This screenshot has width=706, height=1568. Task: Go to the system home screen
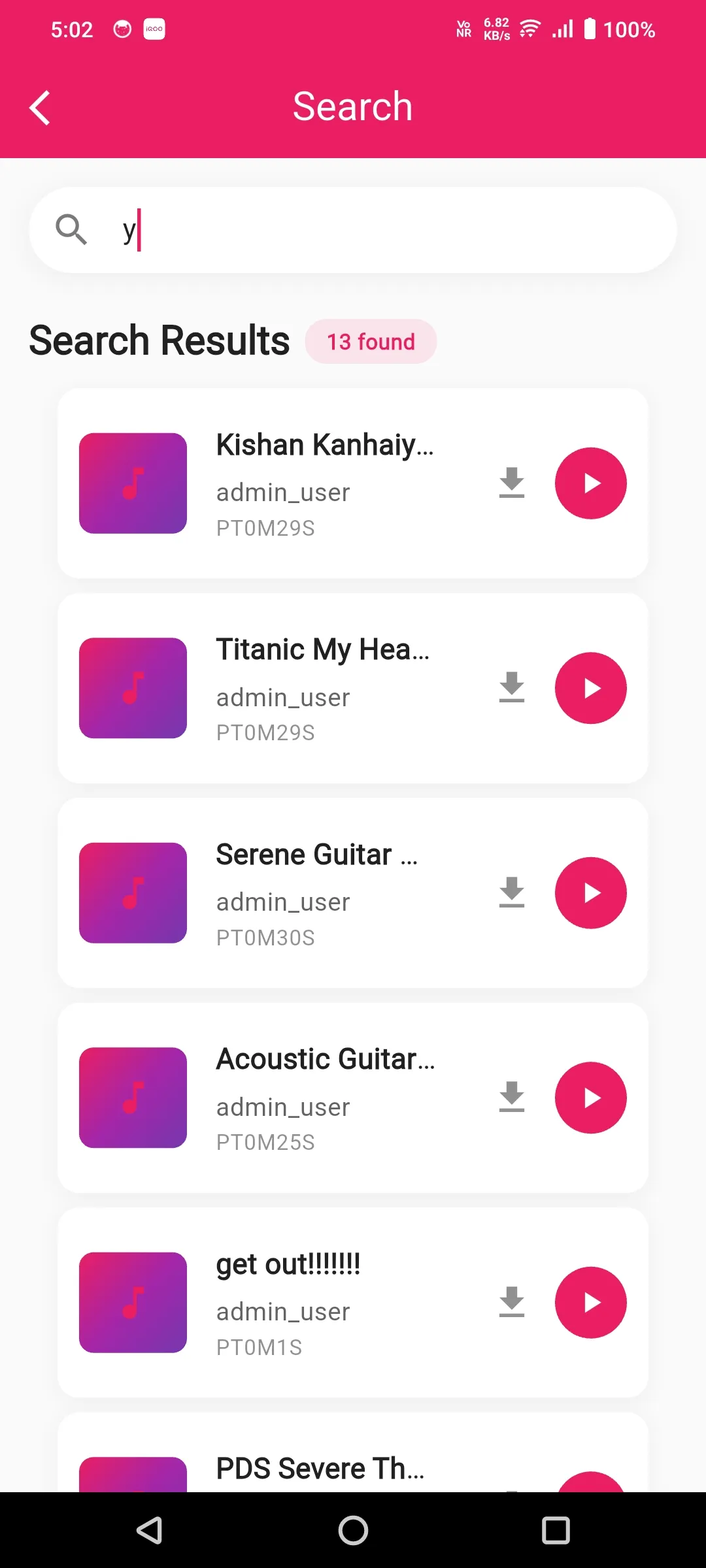(353, 1530)
